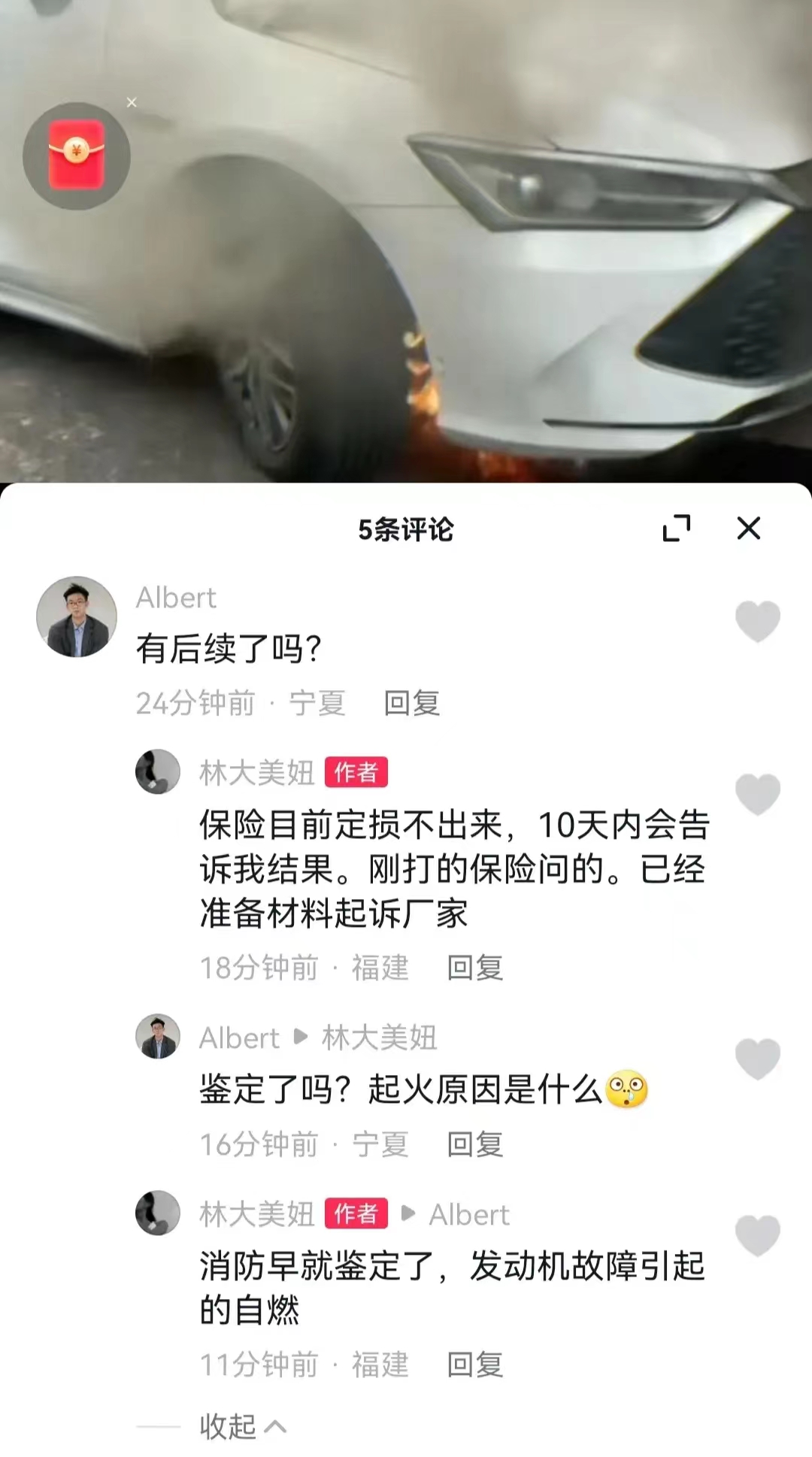Open 林大美妞 profile from 消防早就鉴定了 reply
Image resolution: width=812 pixels, height=1457 pixels.
158,1213
